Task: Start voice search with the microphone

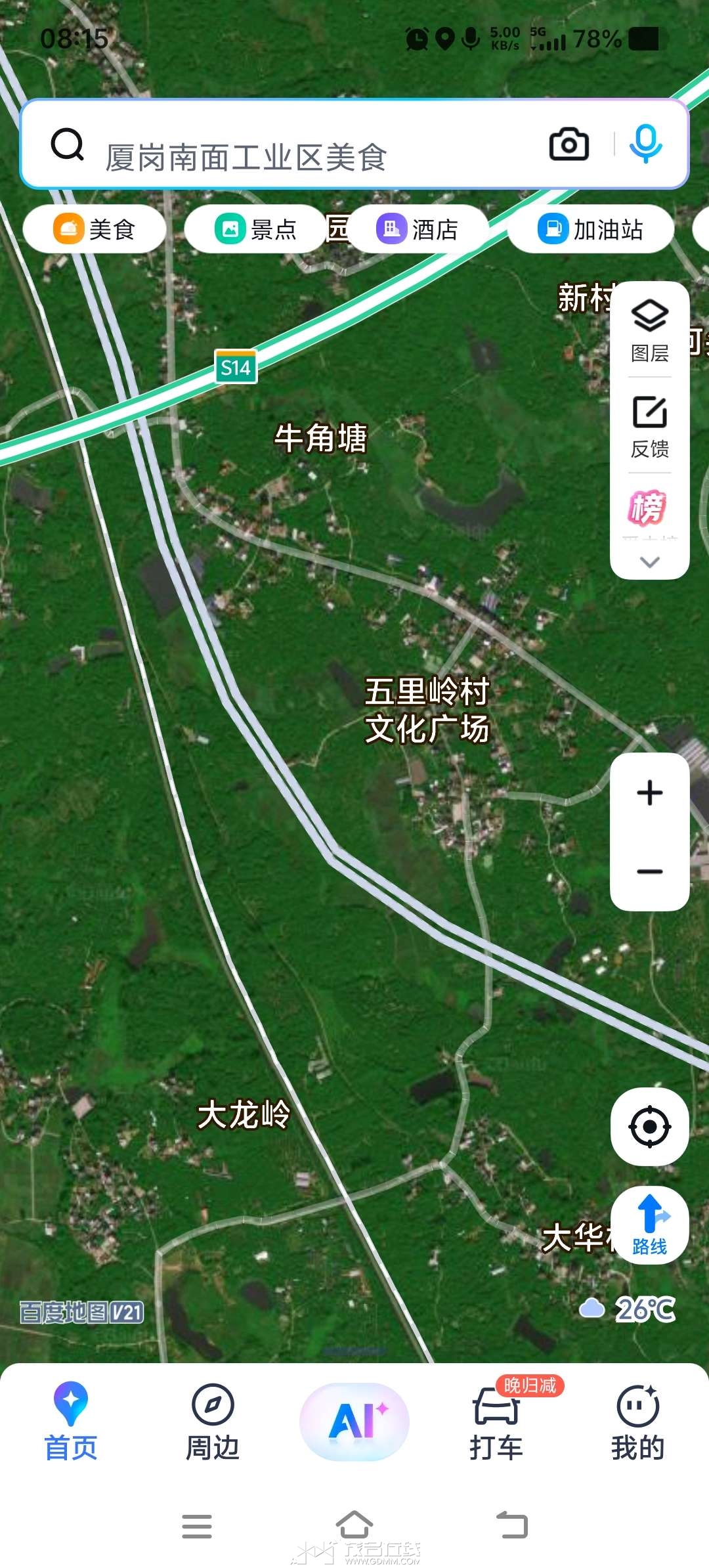Action: click(646, 144)
